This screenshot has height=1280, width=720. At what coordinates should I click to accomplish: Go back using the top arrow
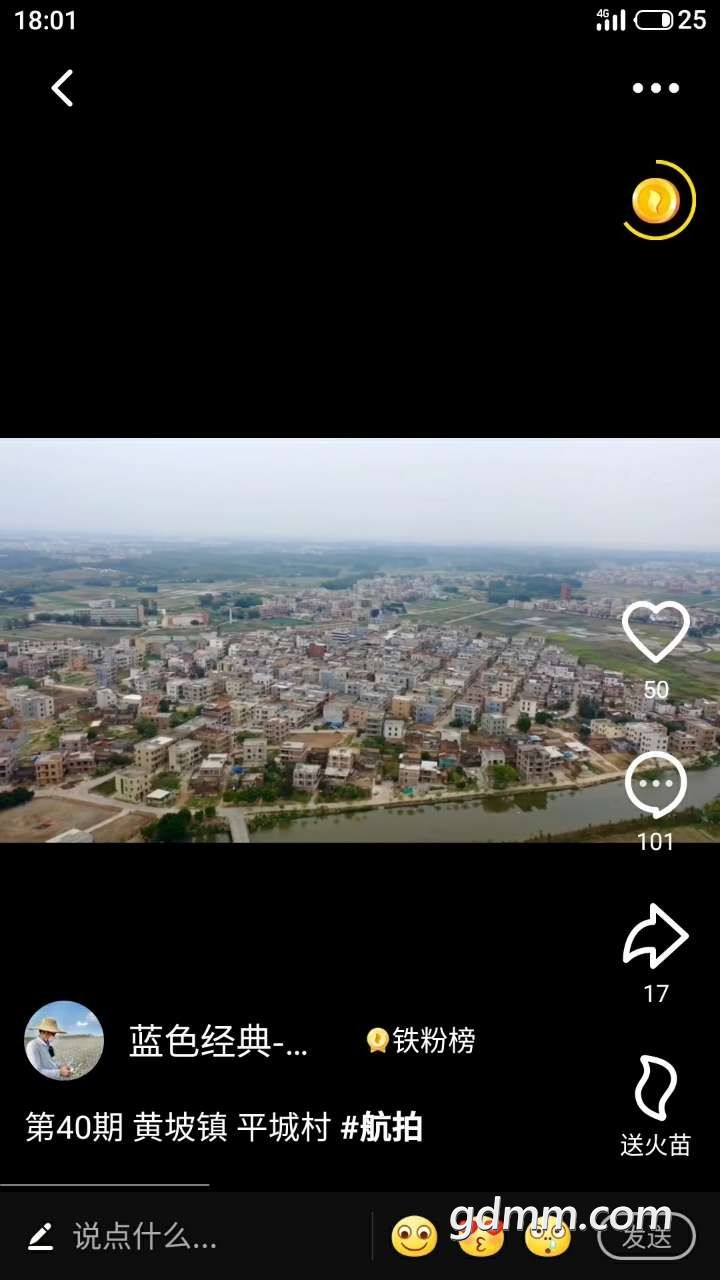pos(62,88)
